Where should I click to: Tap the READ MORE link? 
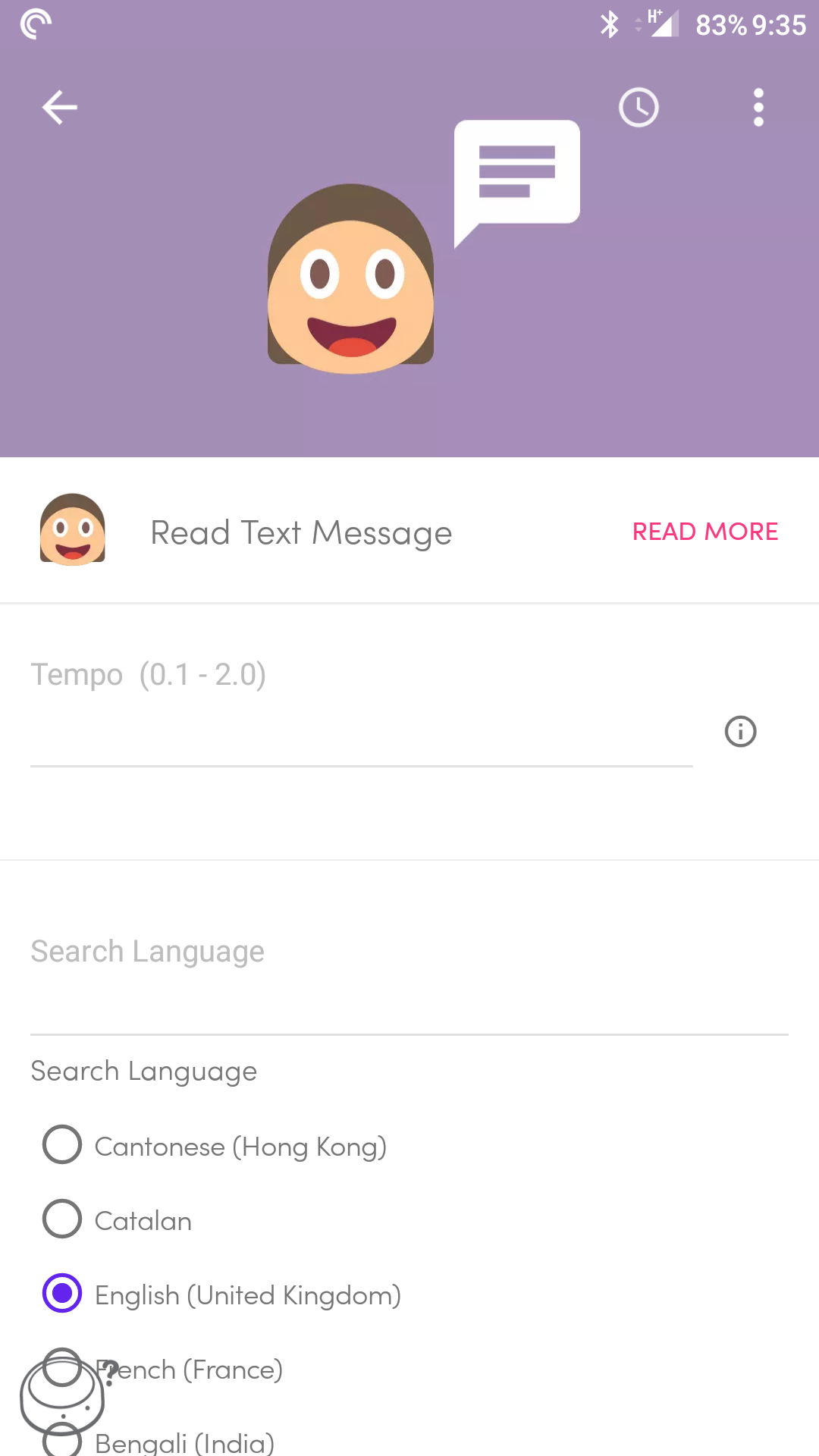click(x=705, y=532)
